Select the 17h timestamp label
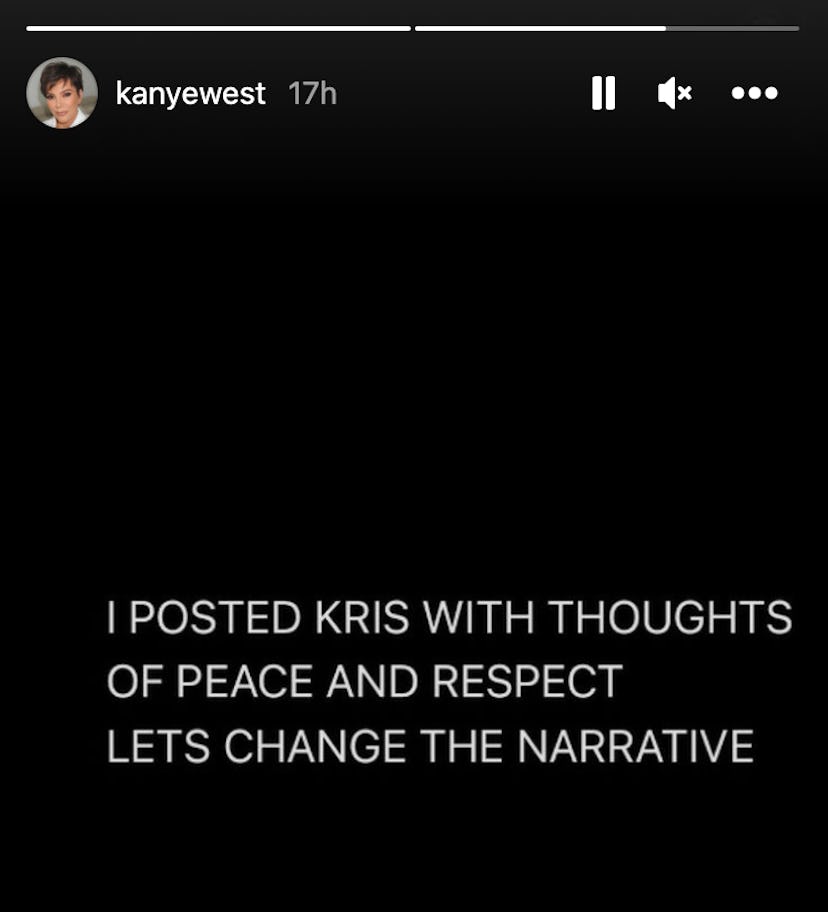This screenshot has width=828, height=912. point(314,93)
